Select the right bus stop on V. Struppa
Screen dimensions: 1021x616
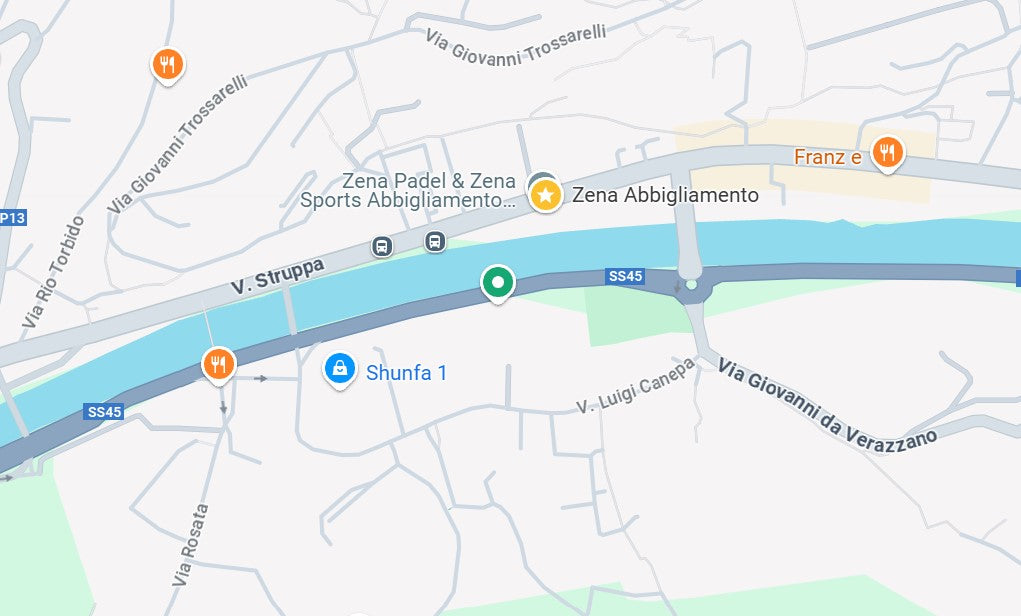point(435,241)
